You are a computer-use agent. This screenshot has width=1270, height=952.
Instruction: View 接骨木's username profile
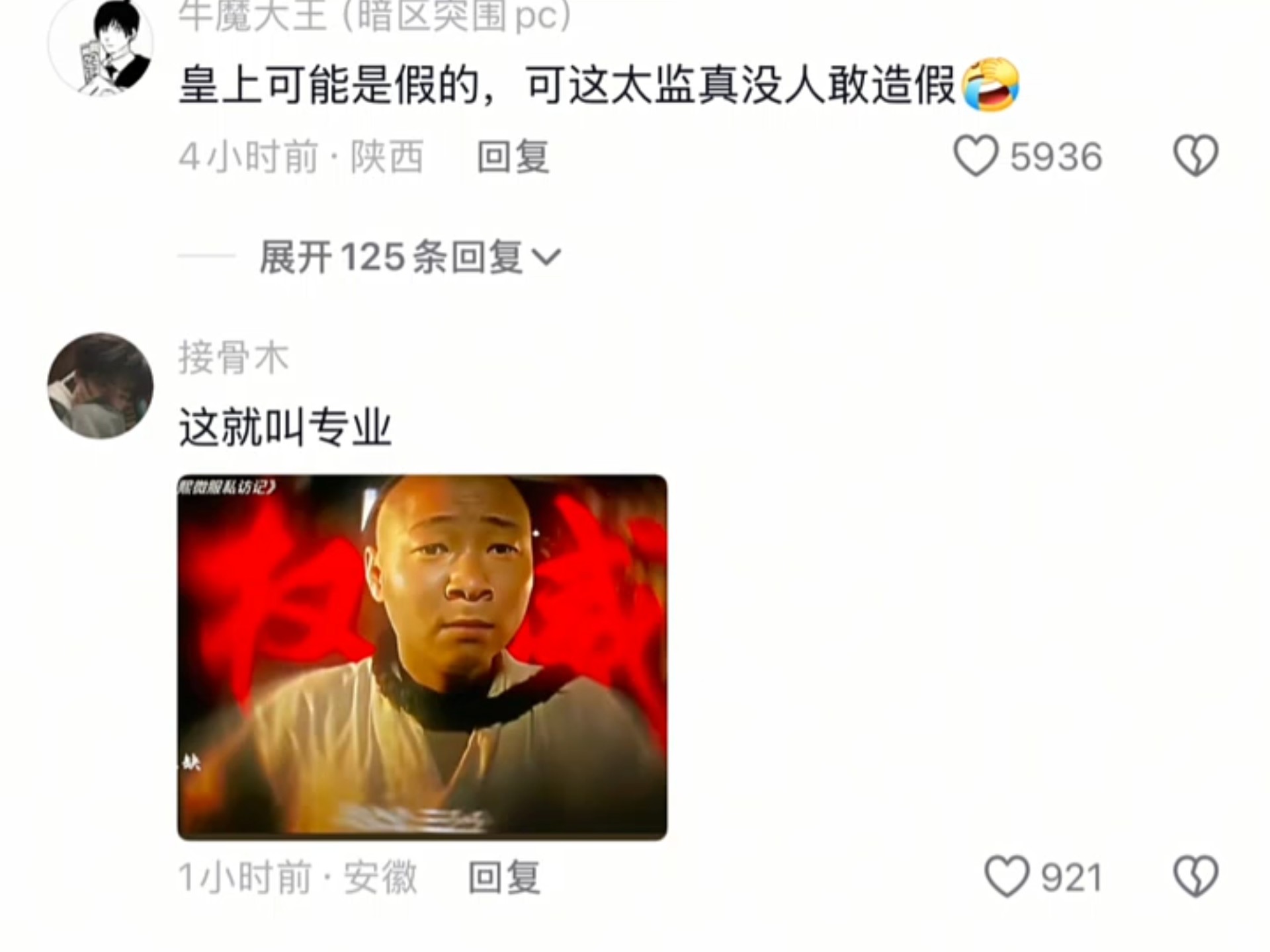233,358
